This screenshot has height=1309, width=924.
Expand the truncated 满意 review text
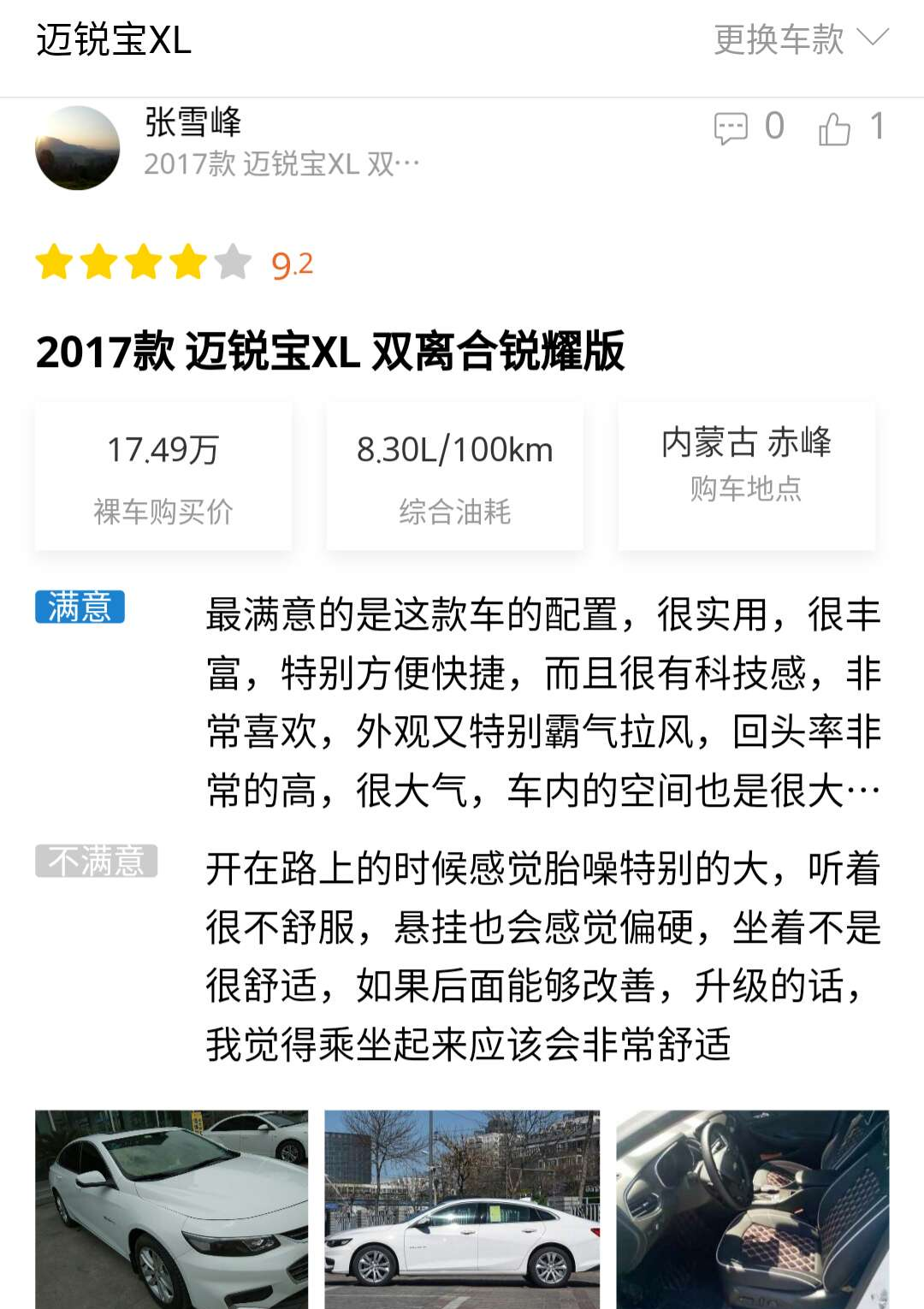(862, 791)
